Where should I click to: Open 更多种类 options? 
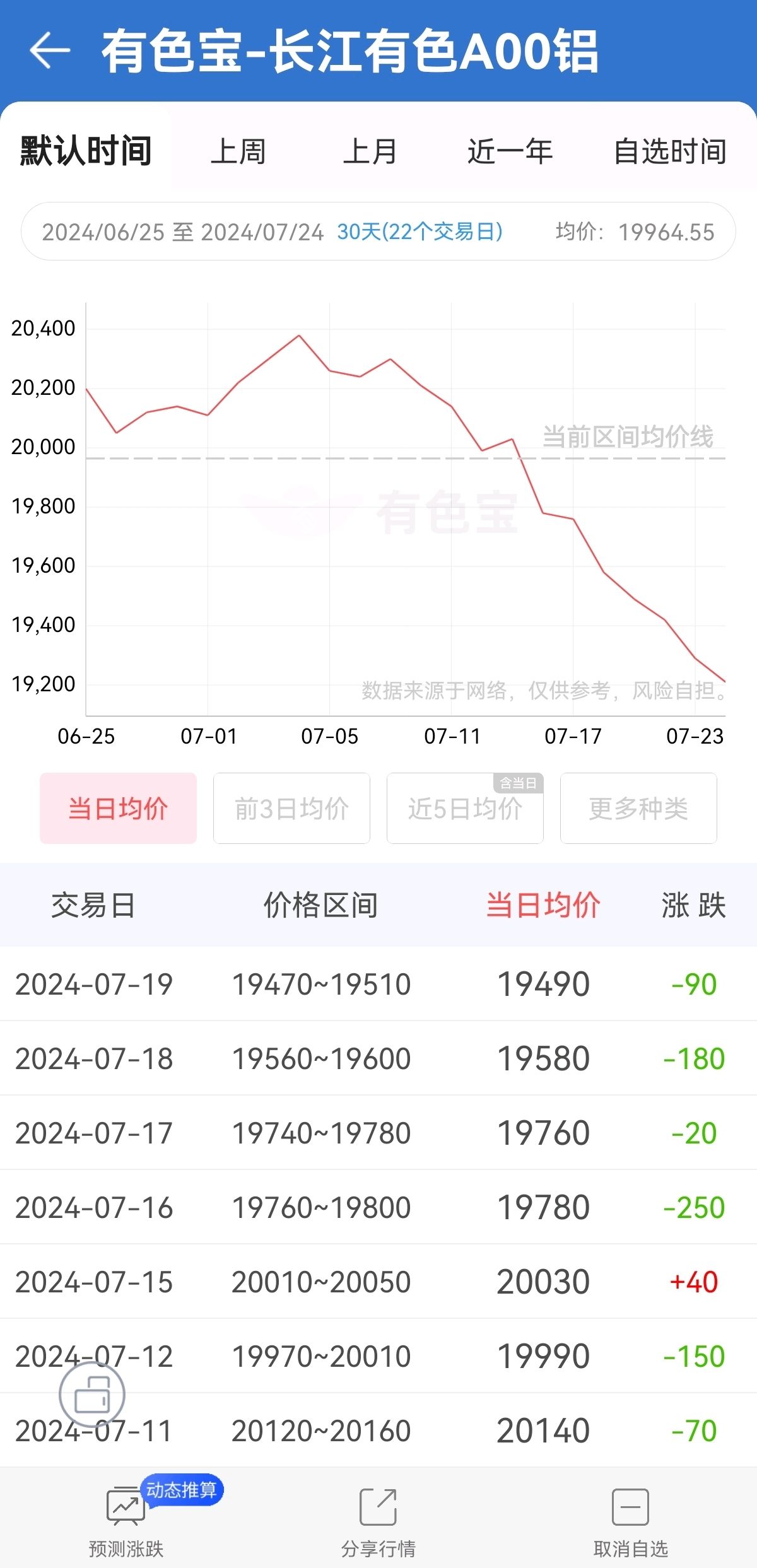click(638, 808)
